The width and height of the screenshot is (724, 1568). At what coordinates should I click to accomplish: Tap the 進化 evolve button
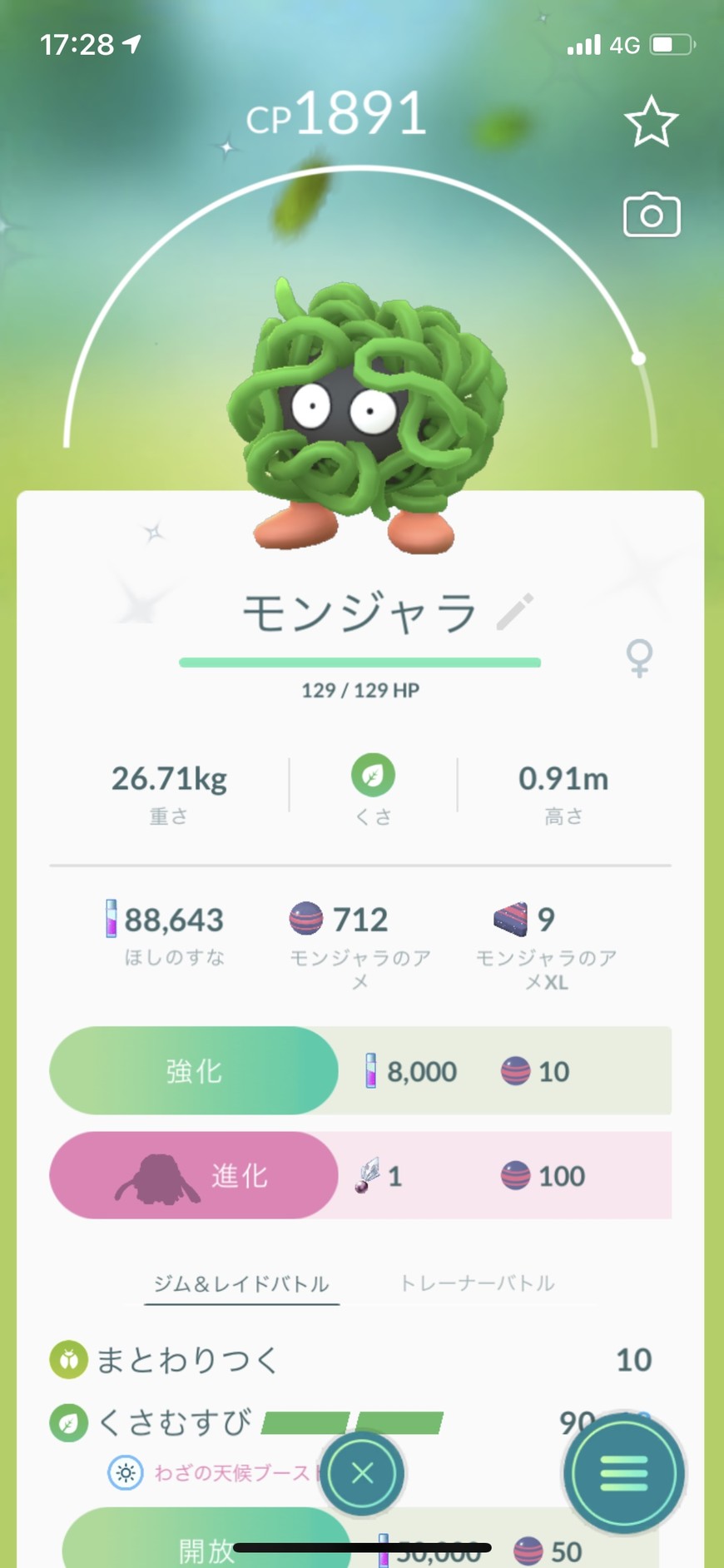[x=194, y=1175]
